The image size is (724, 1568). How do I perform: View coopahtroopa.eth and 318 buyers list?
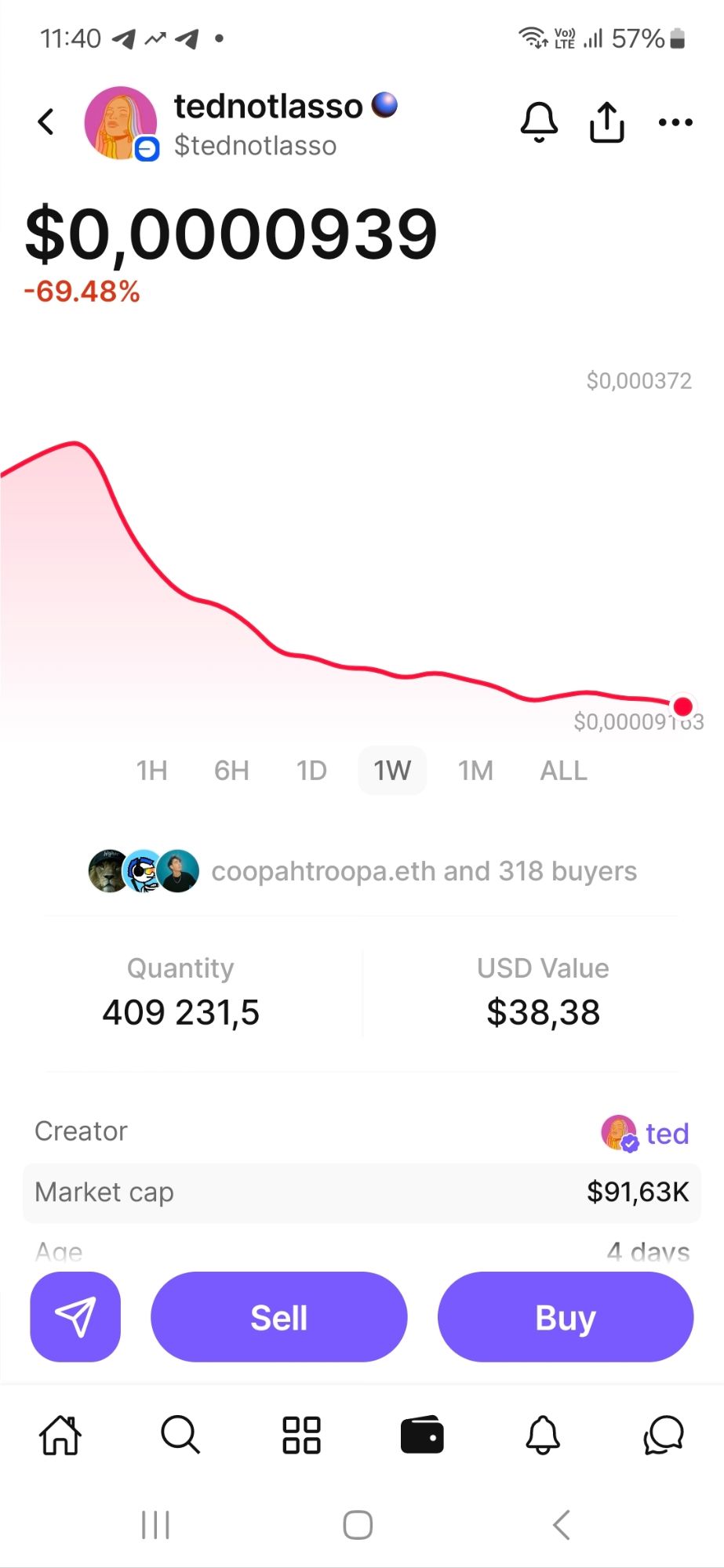point(362,871)
